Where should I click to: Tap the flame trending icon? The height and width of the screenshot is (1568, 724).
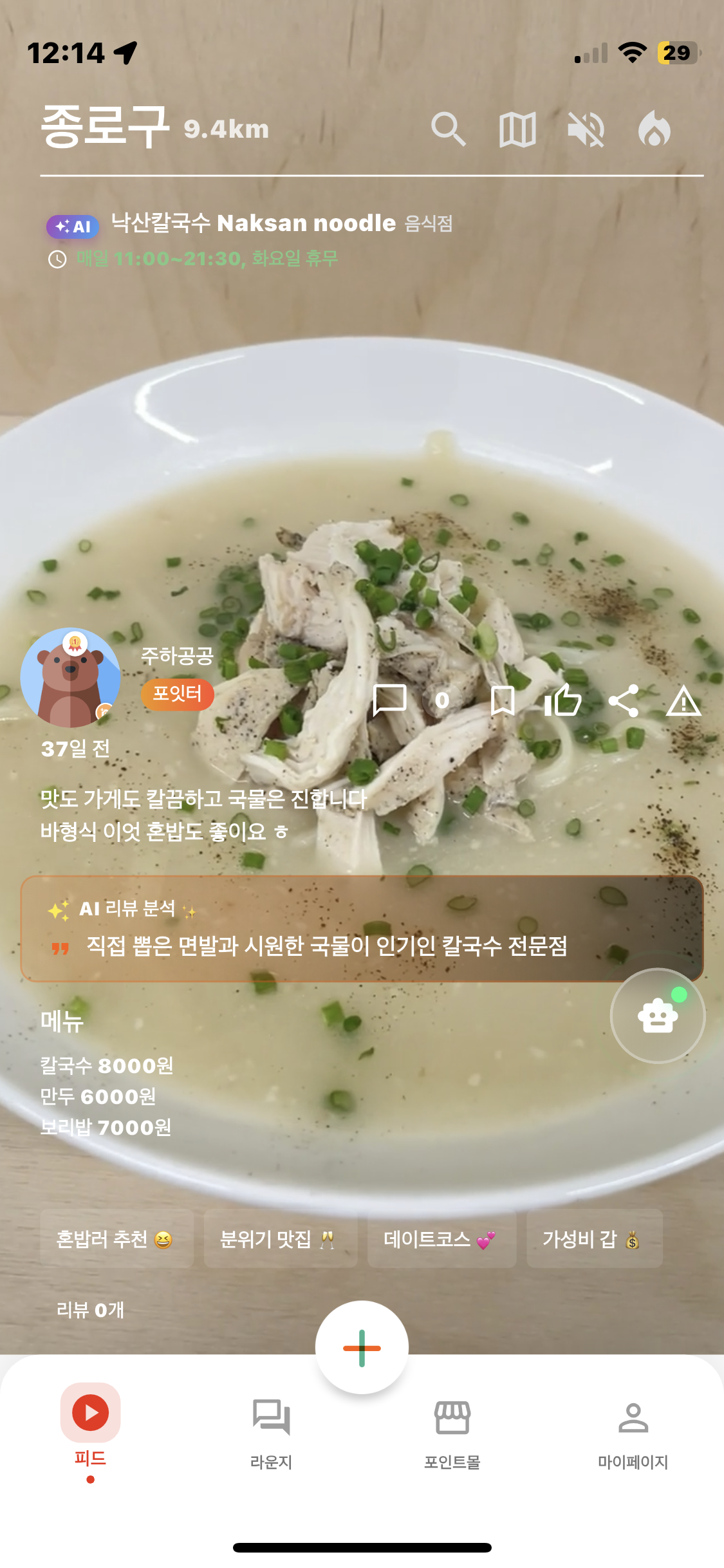click(656, 128)
